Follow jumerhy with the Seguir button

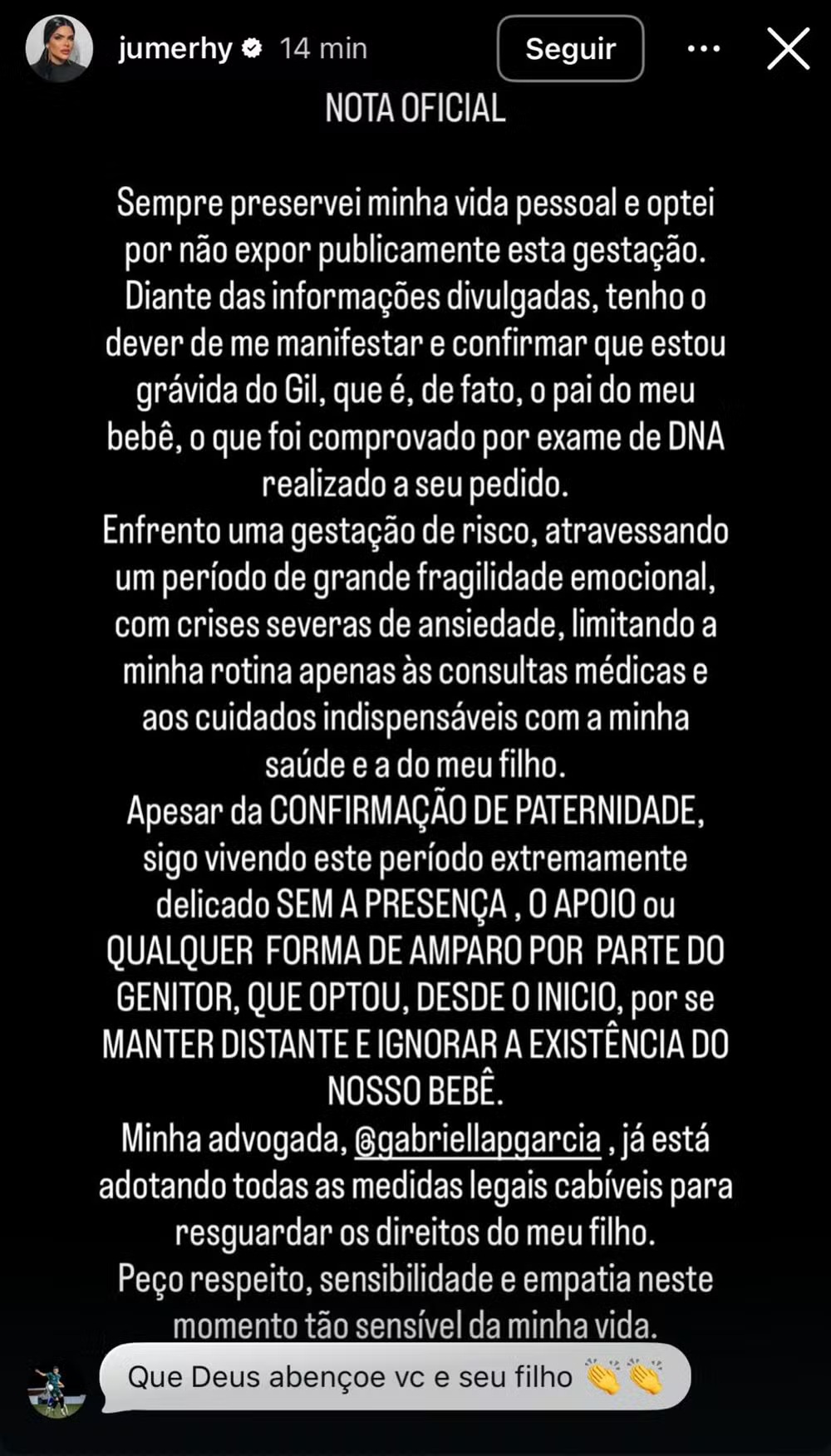tap(570, 48)
